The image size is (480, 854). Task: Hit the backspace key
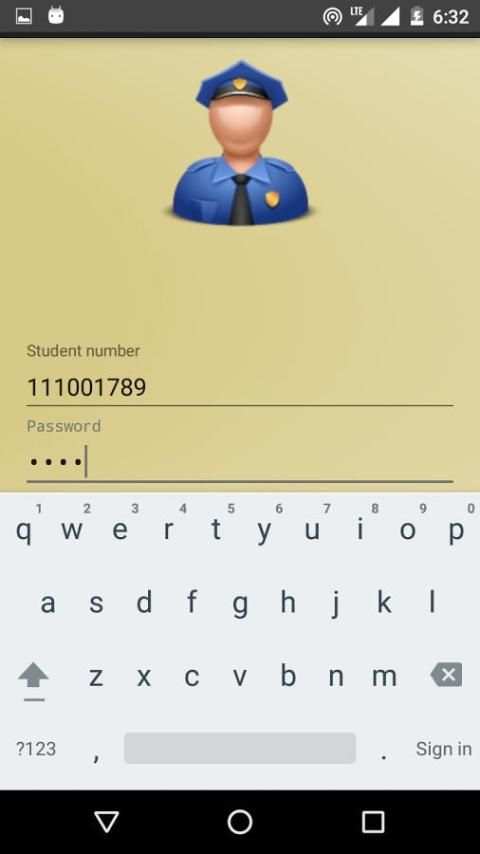tap(446, 675)
